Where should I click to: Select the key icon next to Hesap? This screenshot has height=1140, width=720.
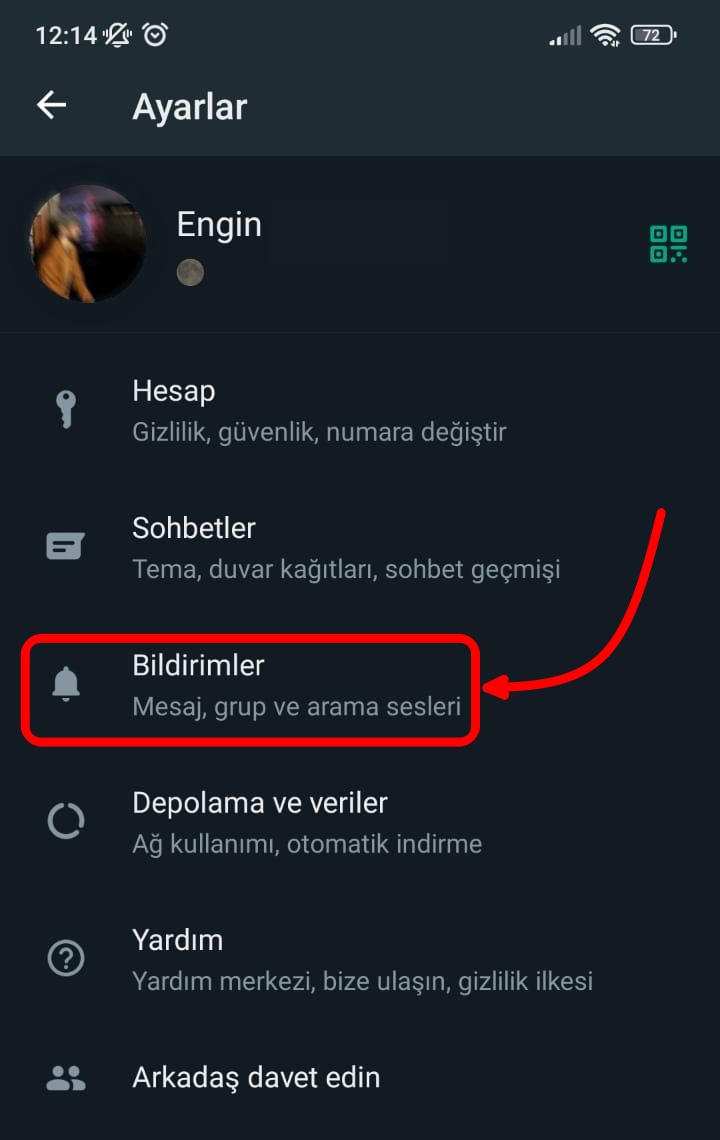65,409
